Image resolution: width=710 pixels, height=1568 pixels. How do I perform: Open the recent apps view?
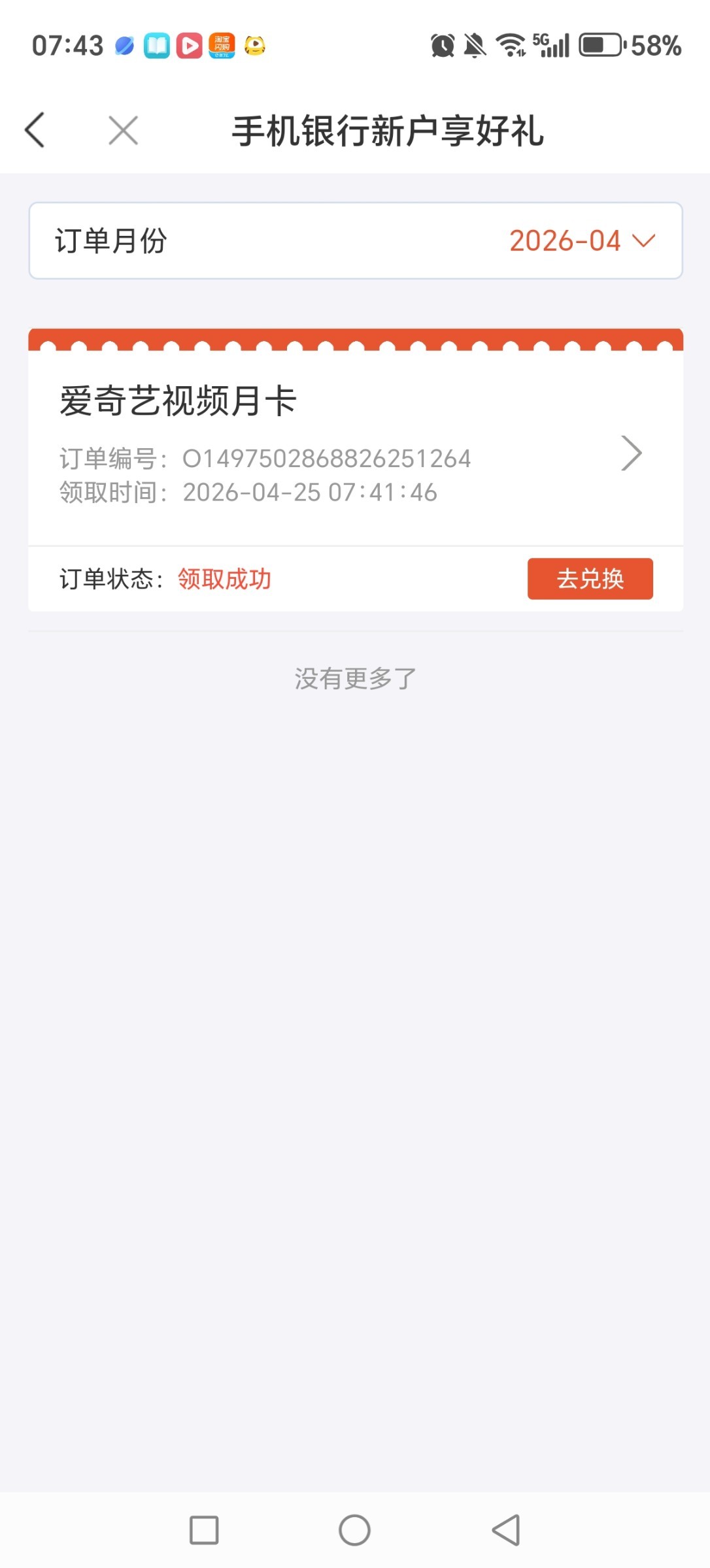(204, 1530)
